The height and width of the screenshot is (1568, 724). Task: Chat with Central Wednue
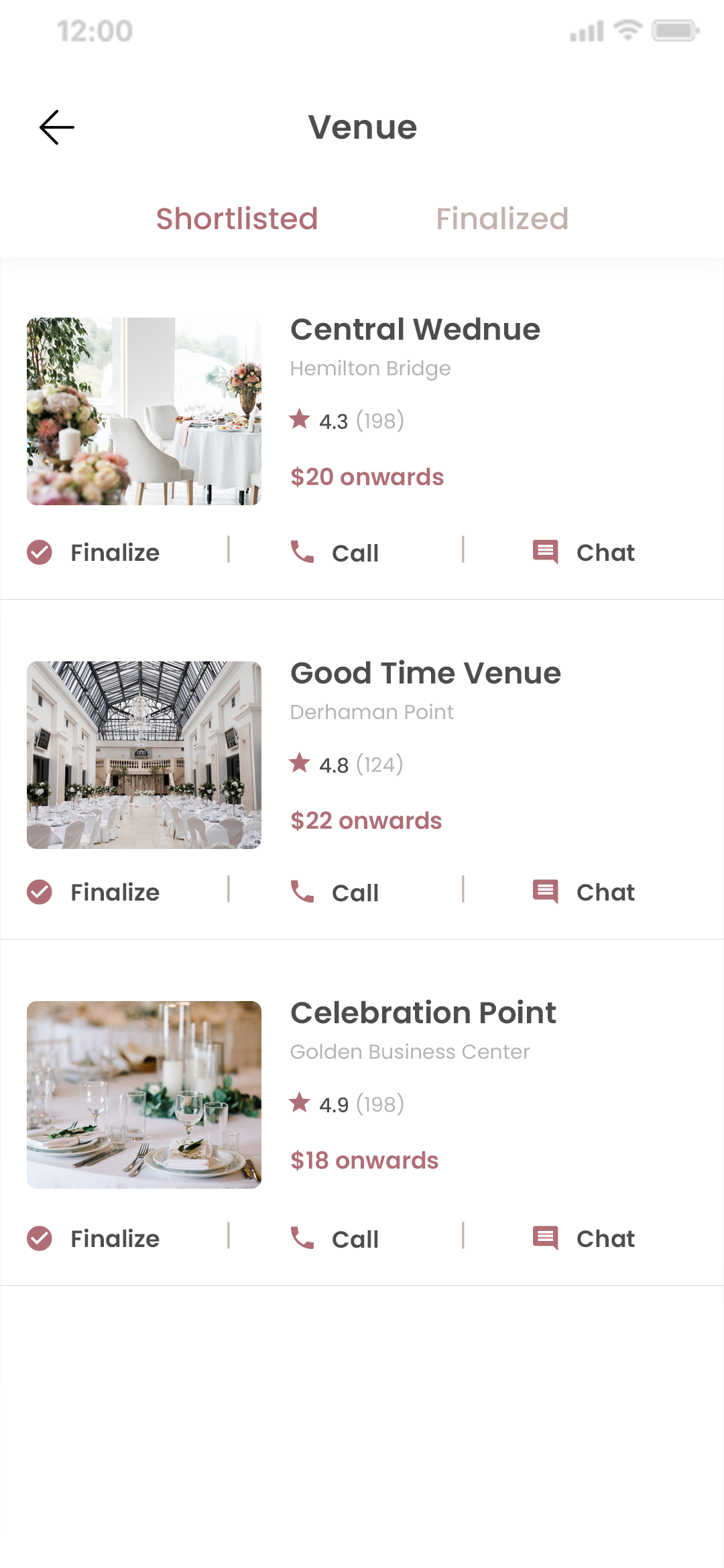(584, 553)
